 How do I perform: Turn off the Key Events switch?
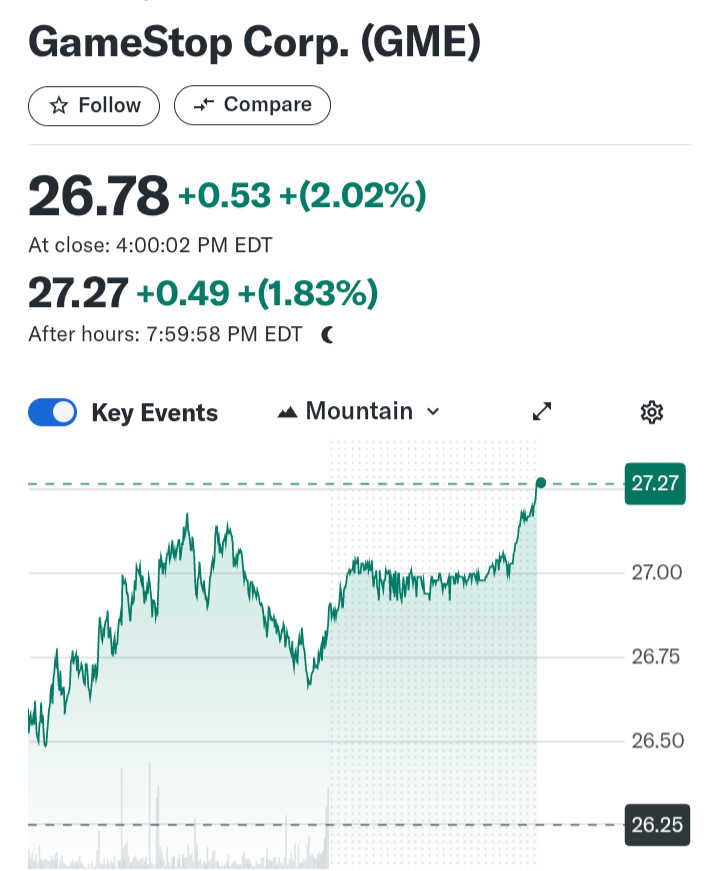pos(53,412)
